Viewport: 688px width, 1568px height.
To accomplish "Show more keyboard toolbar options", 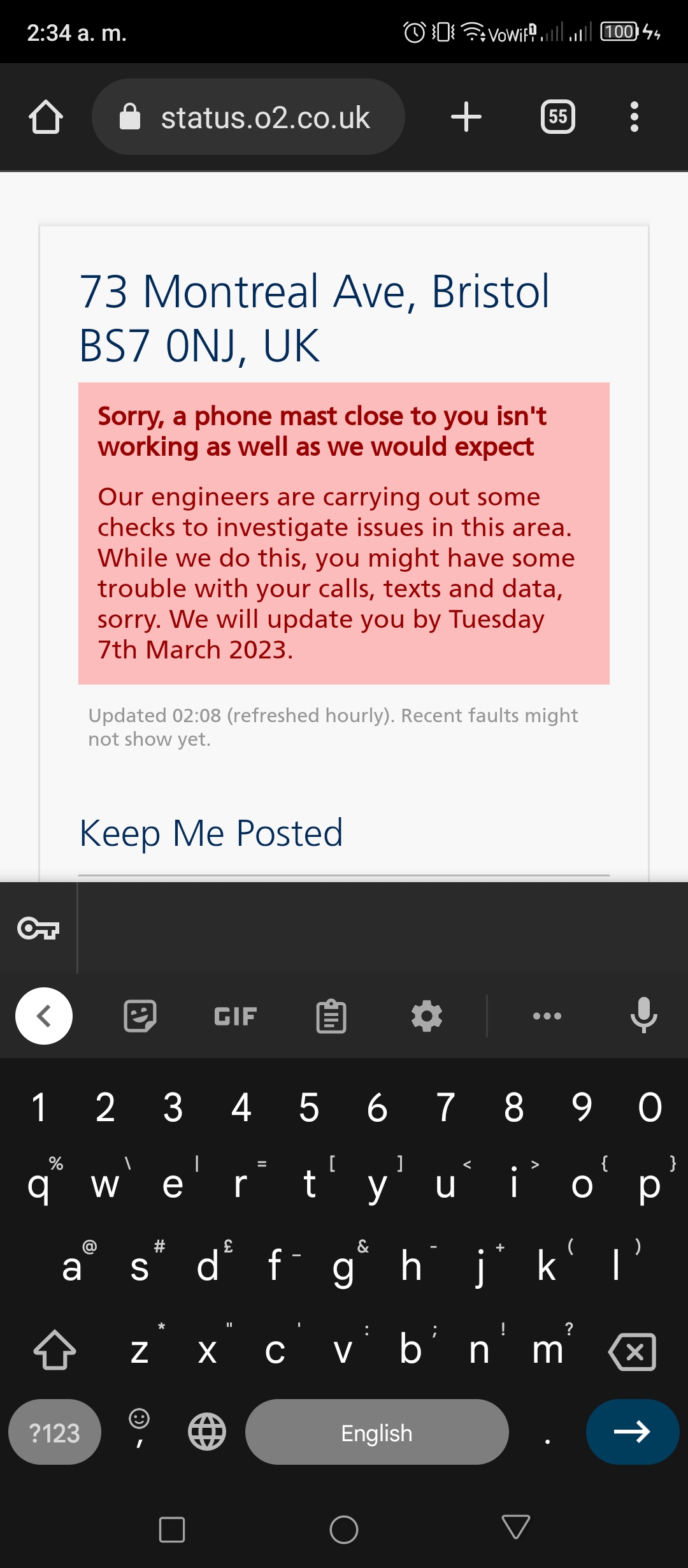I will 547,1016.
